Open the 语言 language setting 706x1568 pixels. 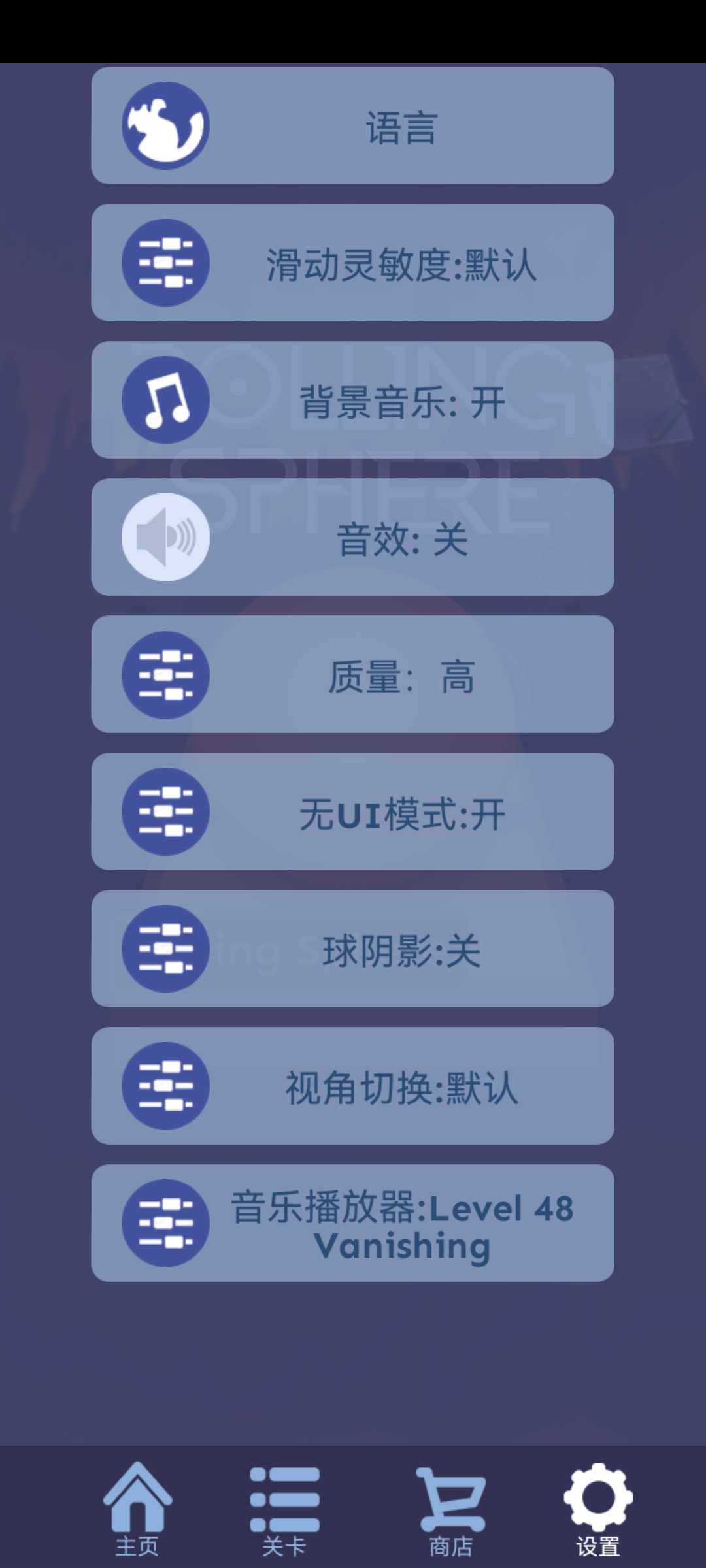pos(353,125)
